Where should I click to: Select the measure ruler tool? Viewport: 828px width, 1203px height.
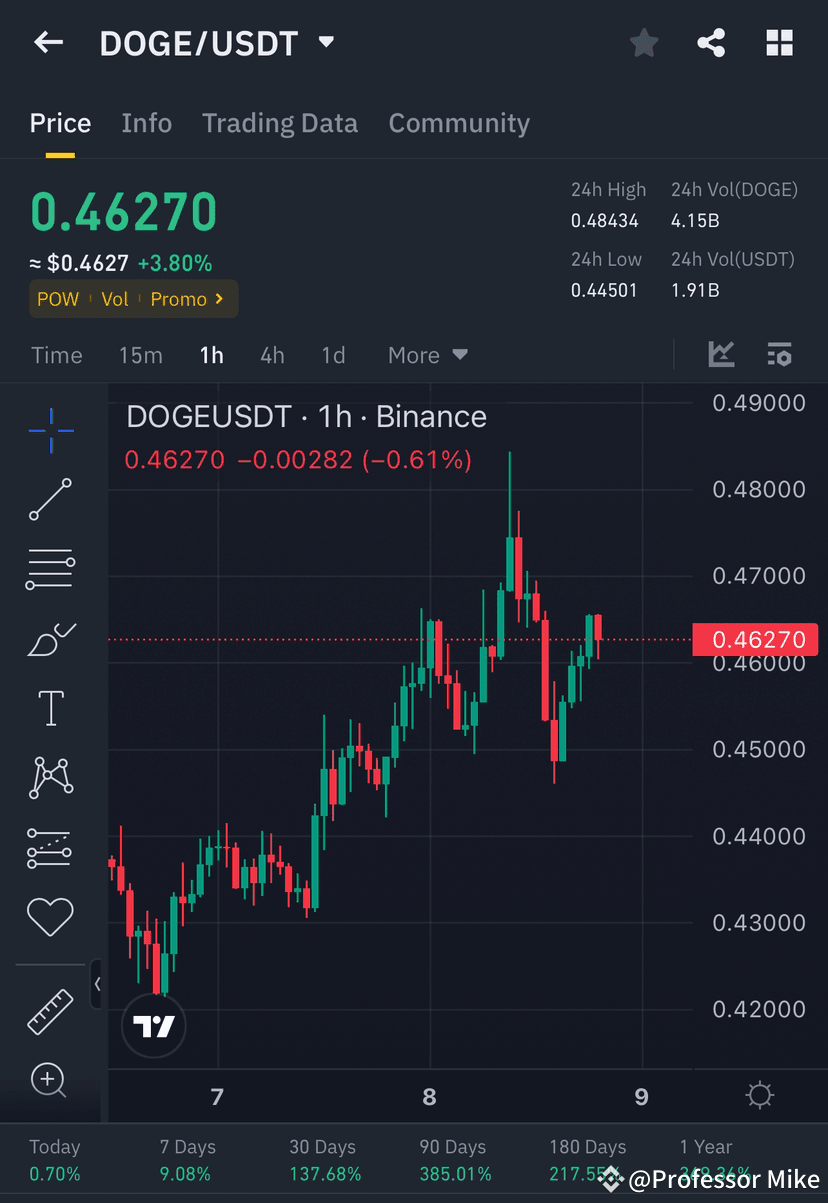pos(50,1011)
